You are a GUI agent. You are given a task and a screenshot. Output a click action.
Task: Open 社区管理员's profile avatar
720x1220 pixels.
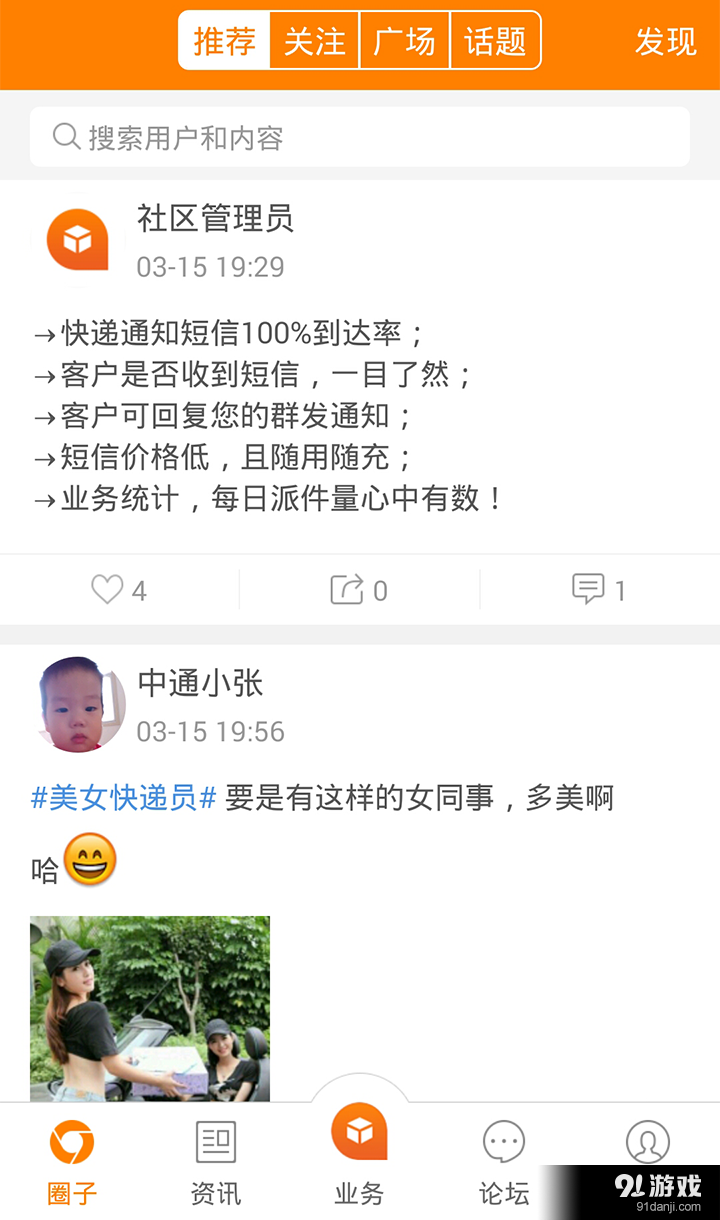coord(78,240)
